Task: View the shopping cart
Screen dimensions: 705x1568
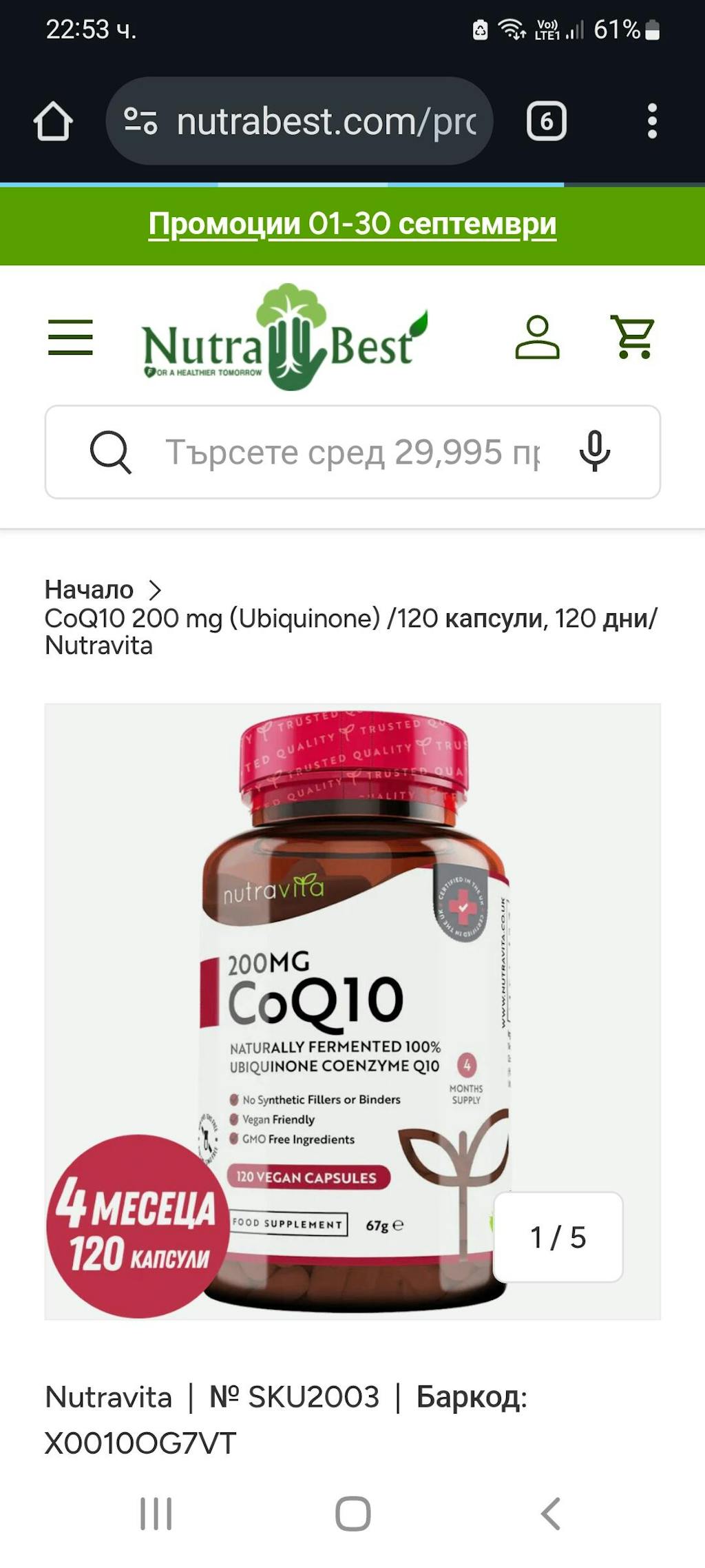Action: point(632,338)
